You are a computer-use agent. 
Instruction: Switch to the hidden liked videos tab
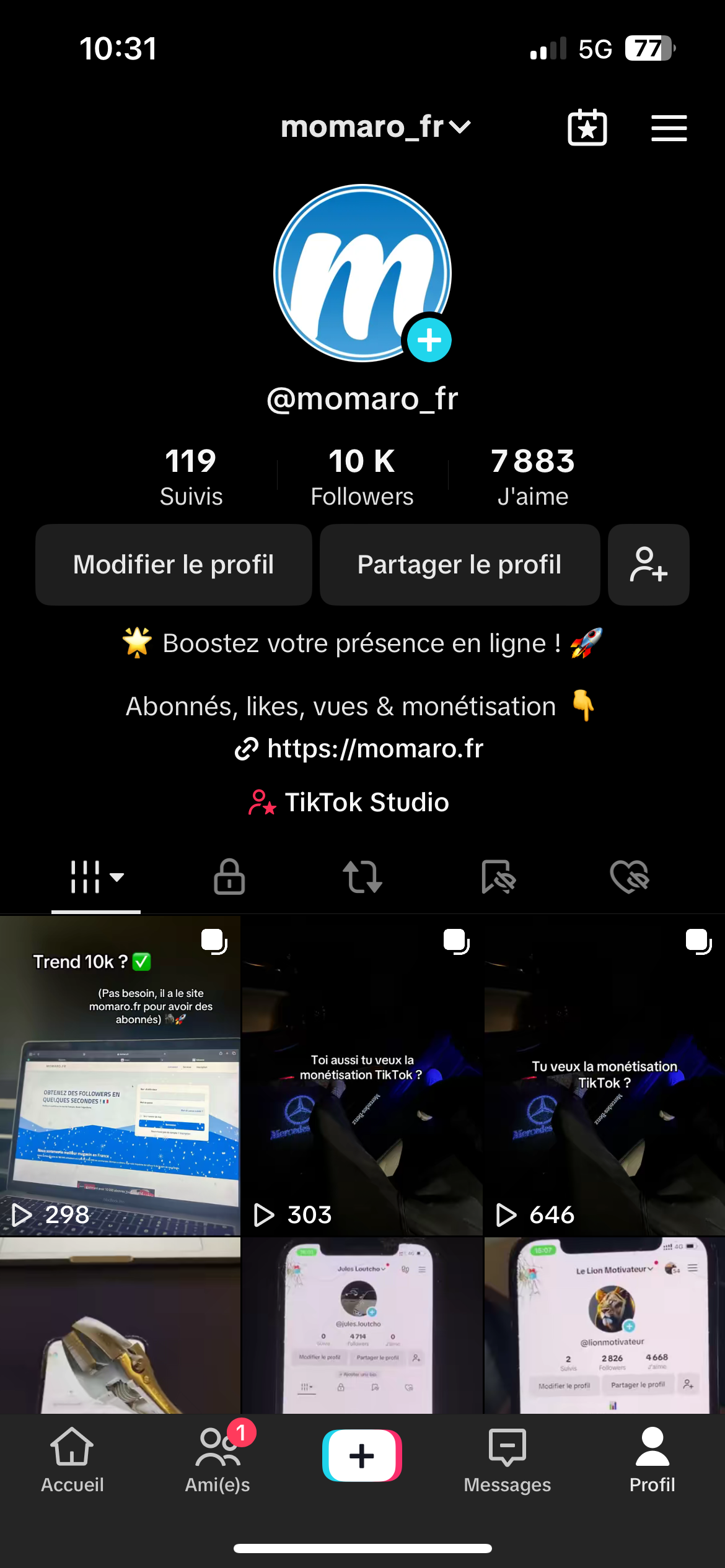point(629,877)
